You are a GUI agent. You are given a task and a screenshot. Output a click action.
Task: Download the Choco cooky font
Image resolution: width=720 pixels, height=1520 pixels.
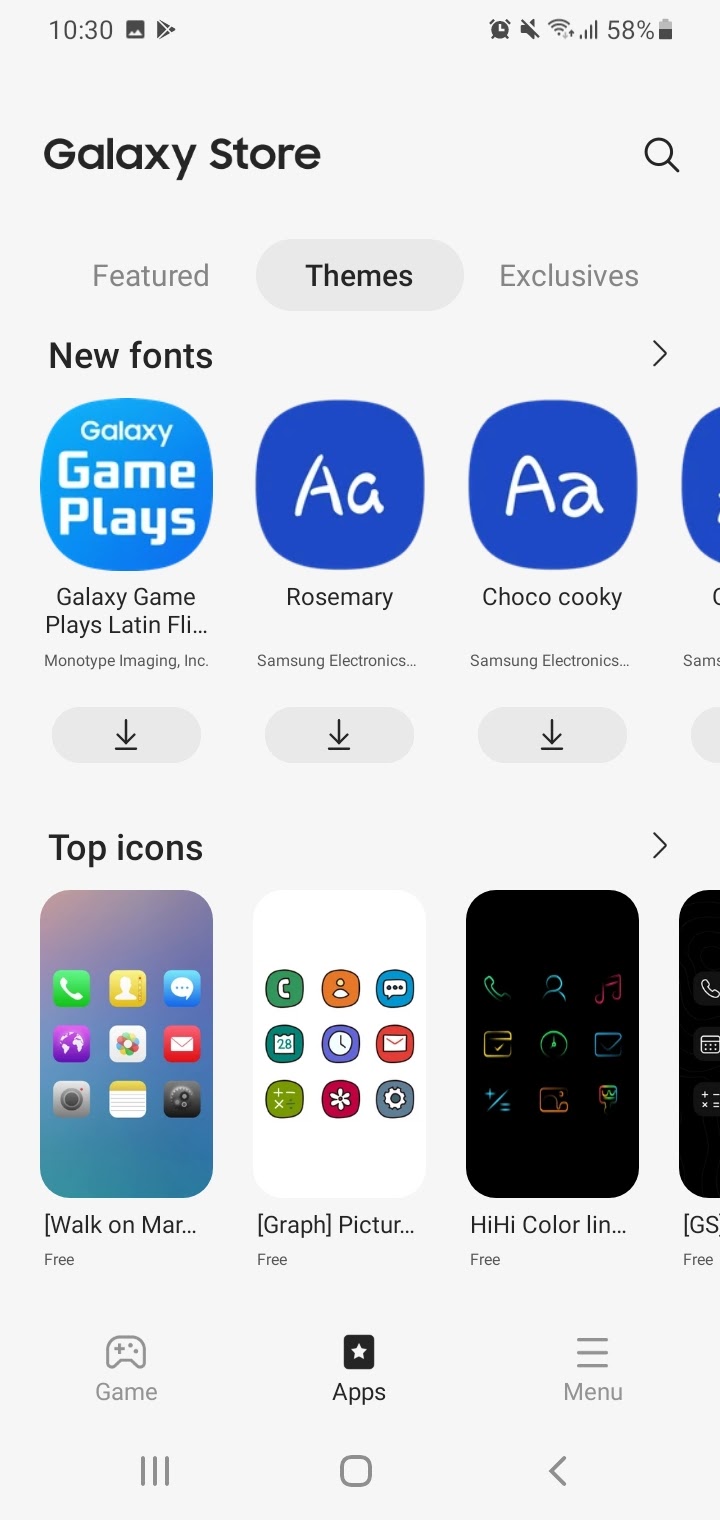point(552,735)
